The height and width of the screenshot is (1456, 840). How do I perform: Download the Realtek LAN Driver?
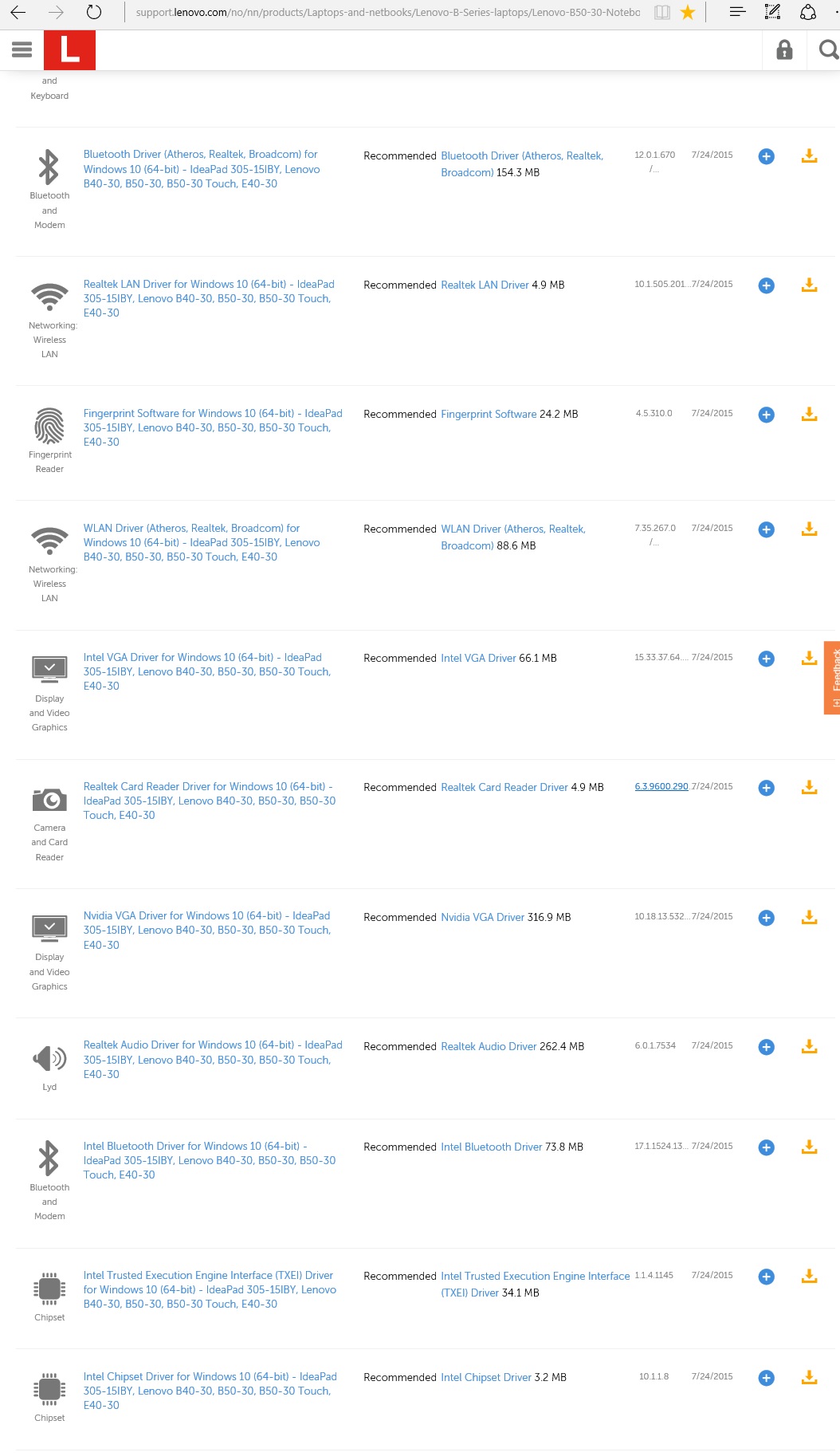pos(809,285)
